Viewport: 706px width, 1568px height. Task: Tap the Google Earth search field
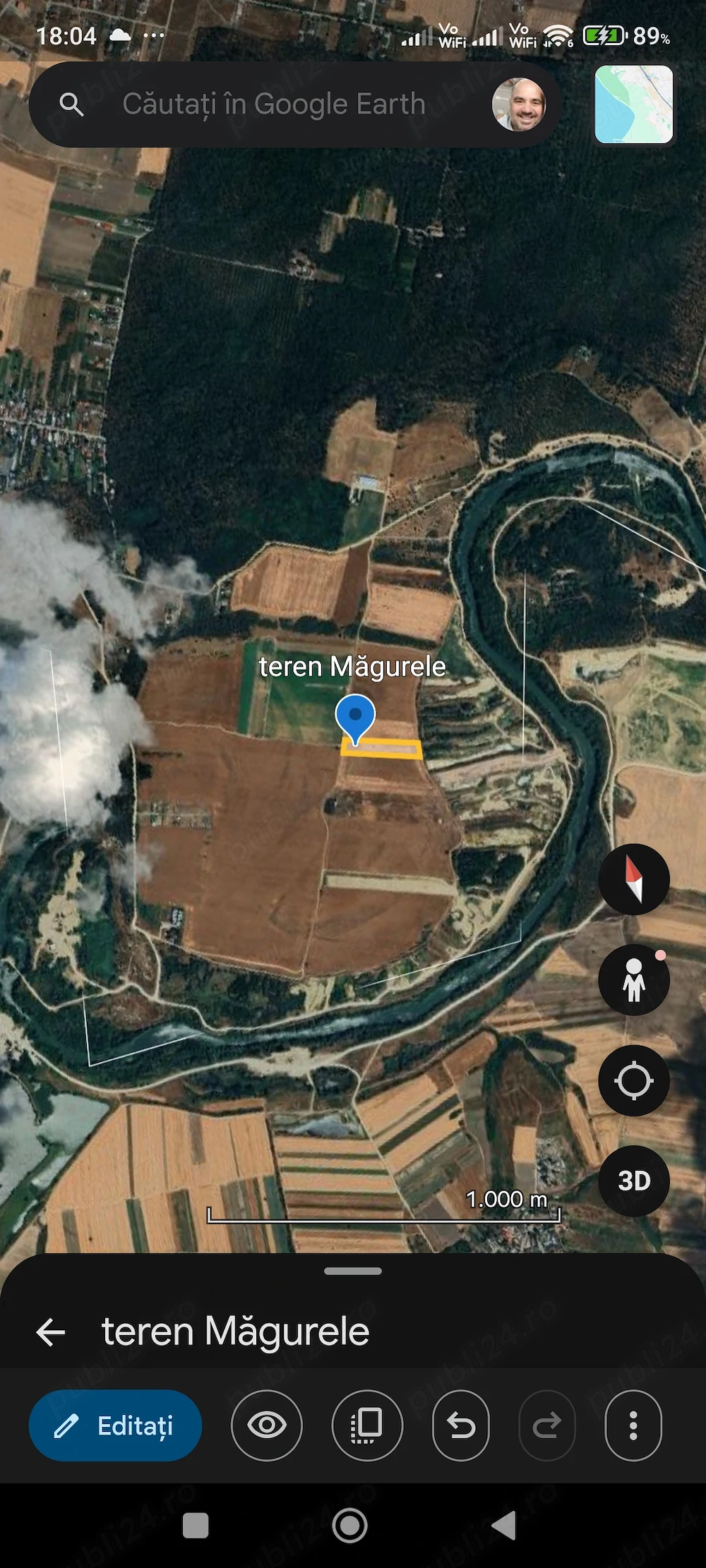click(x=274, y=104)
